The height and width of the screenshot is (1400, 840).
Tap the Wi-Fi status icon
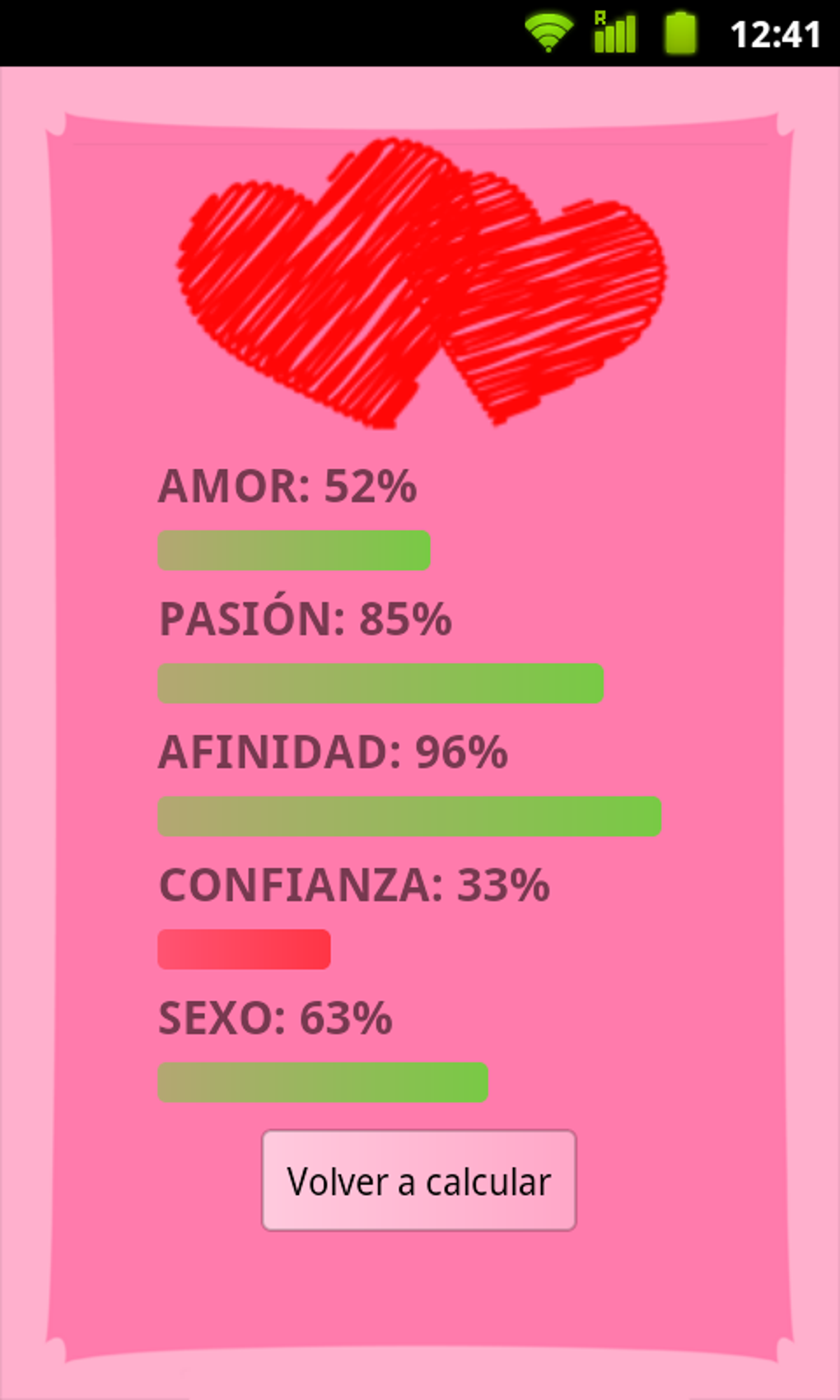(548, 30)
